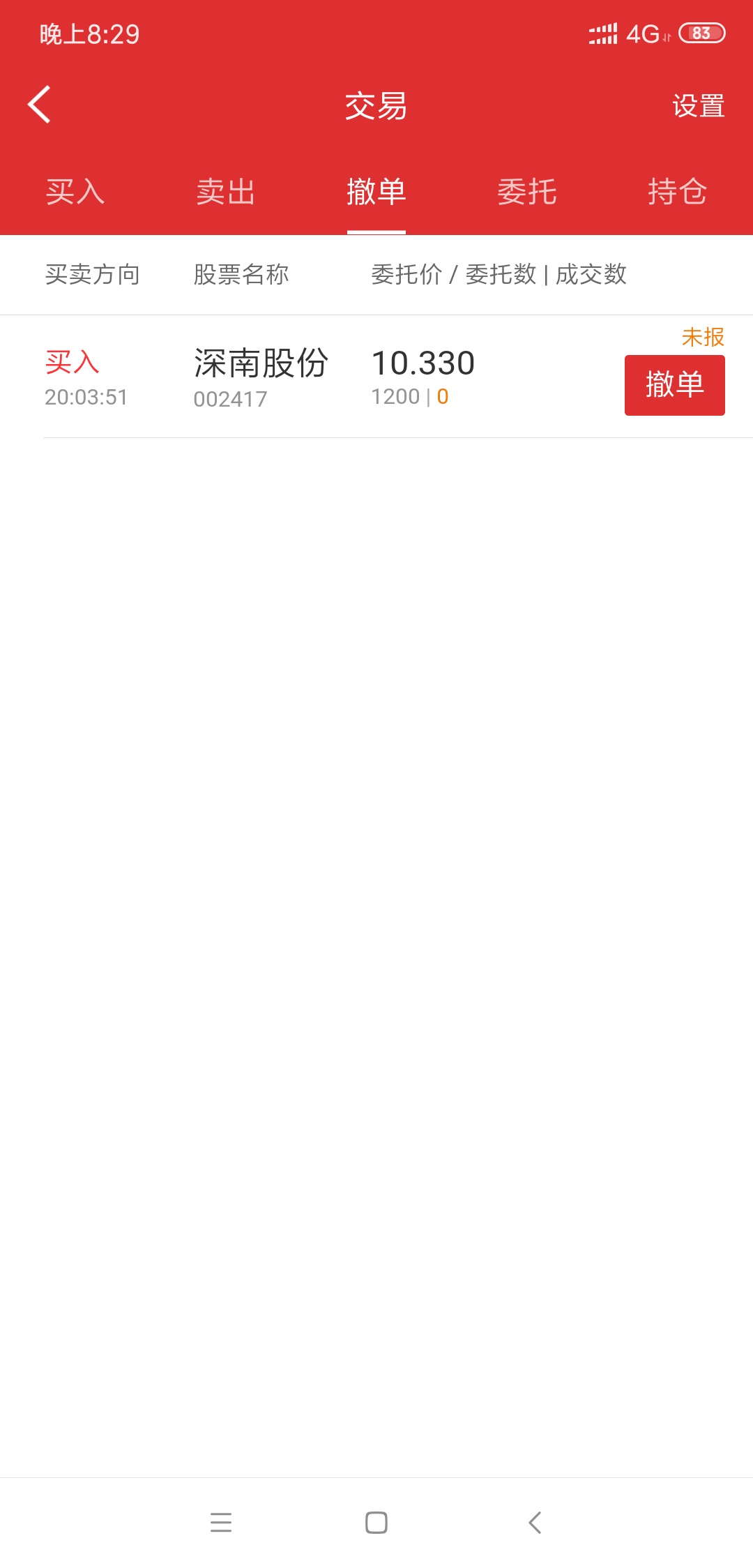The image size is (753, 1568).
Task: Open the system recent apps menu
Action: coord(221,1522)
